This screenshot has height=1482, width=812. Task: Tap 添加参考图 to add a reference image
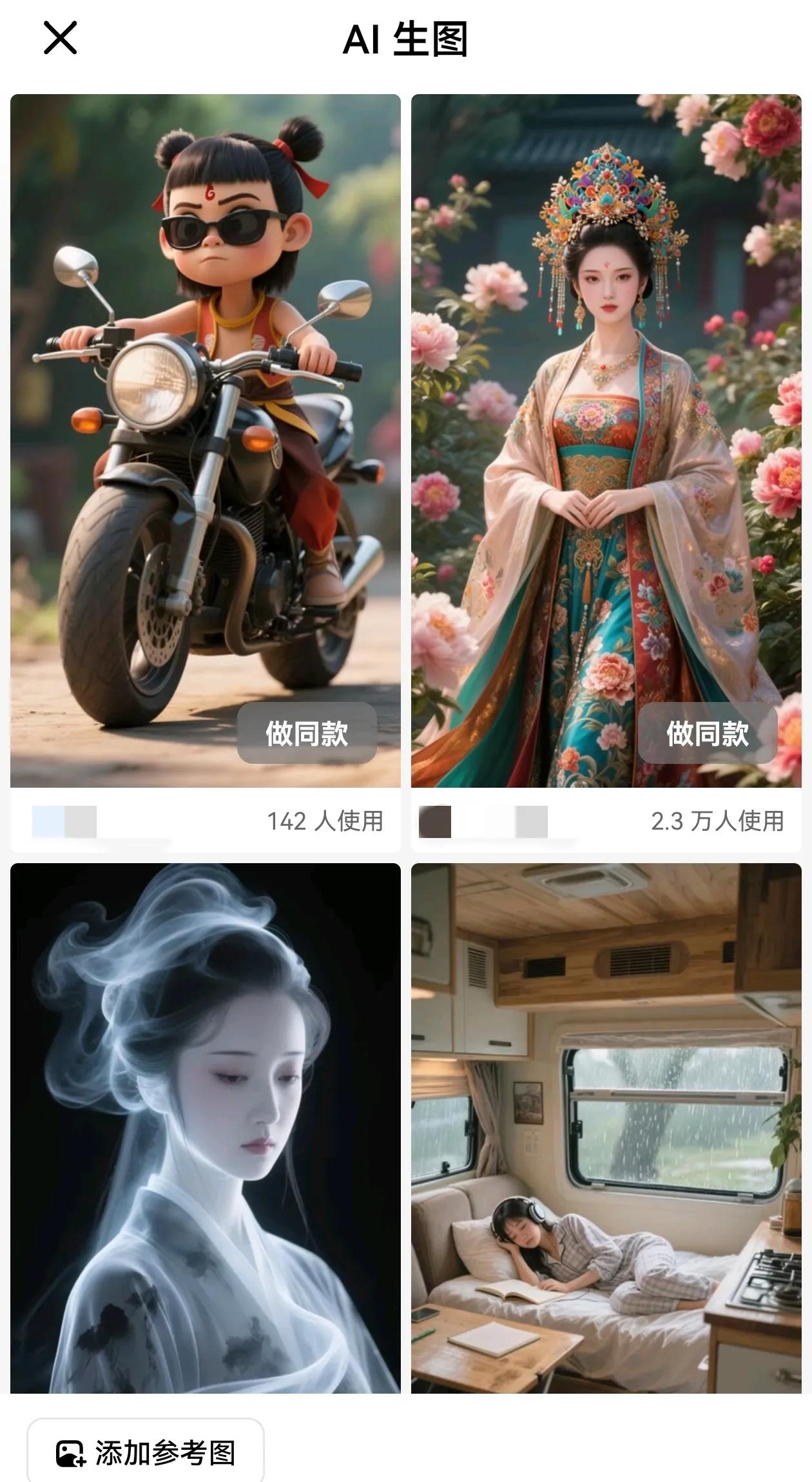coord(146,1453)
